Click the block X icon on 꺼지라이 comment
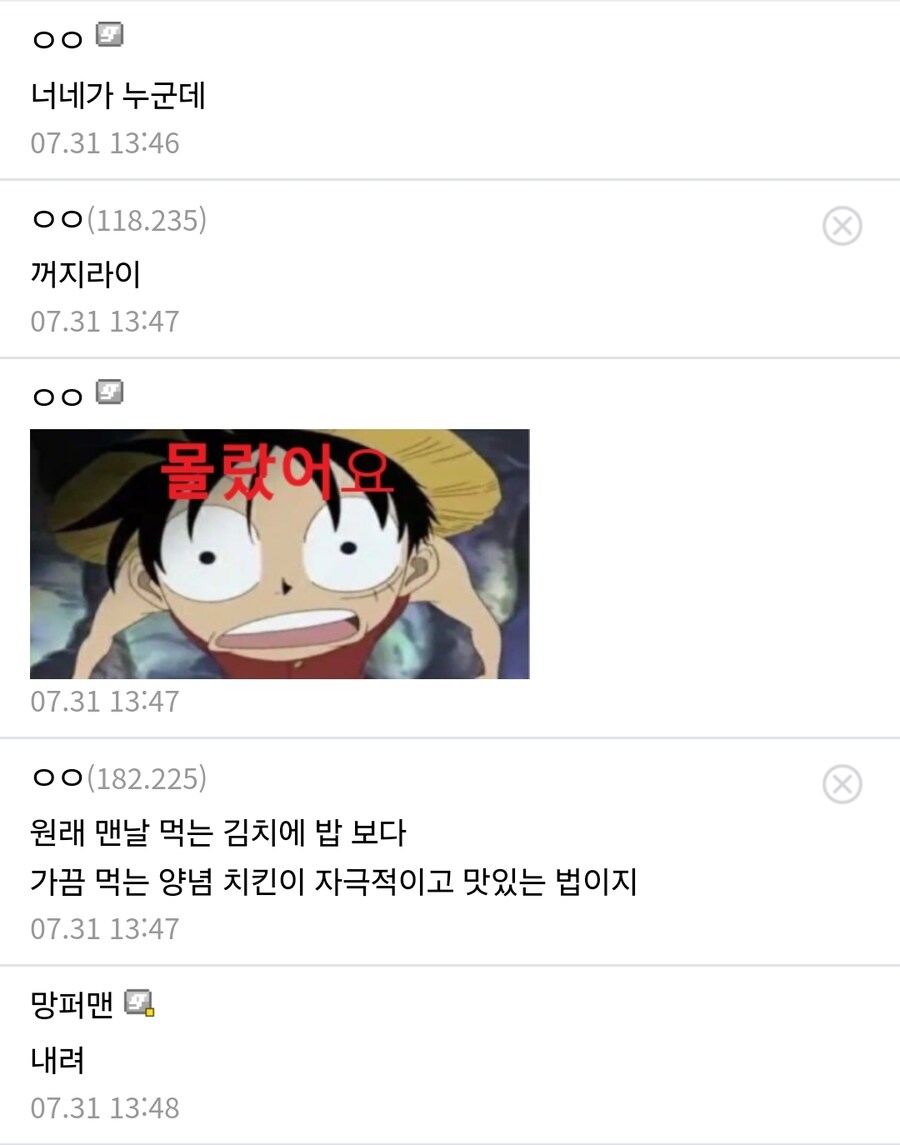The width and height of the screenshot is (900, 1145). [x=843, y=225]
